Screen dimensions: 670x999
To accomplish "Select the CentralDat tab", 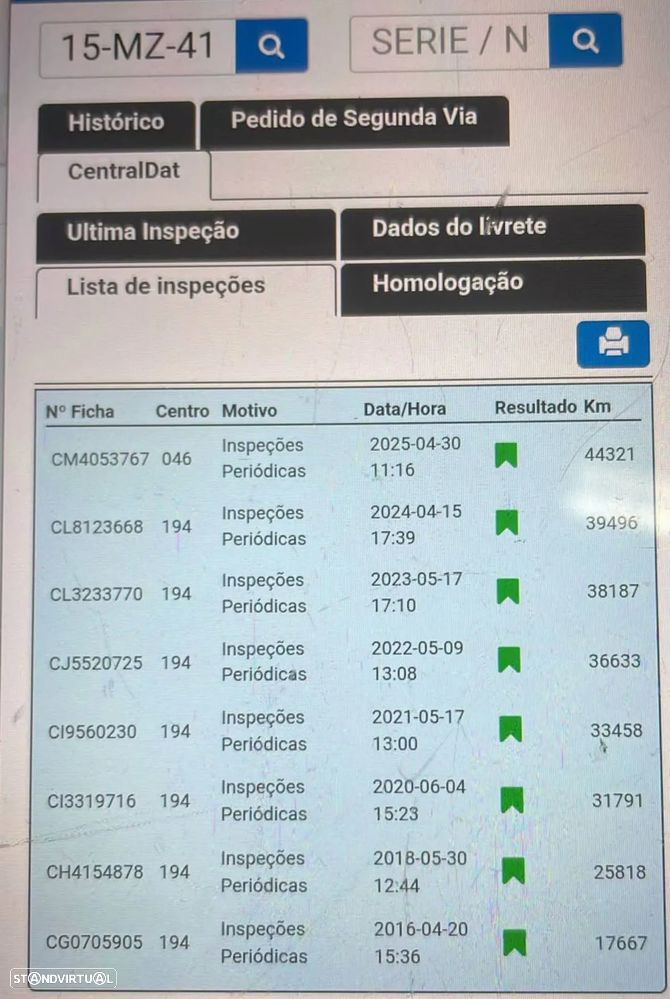I will [124, 172].
